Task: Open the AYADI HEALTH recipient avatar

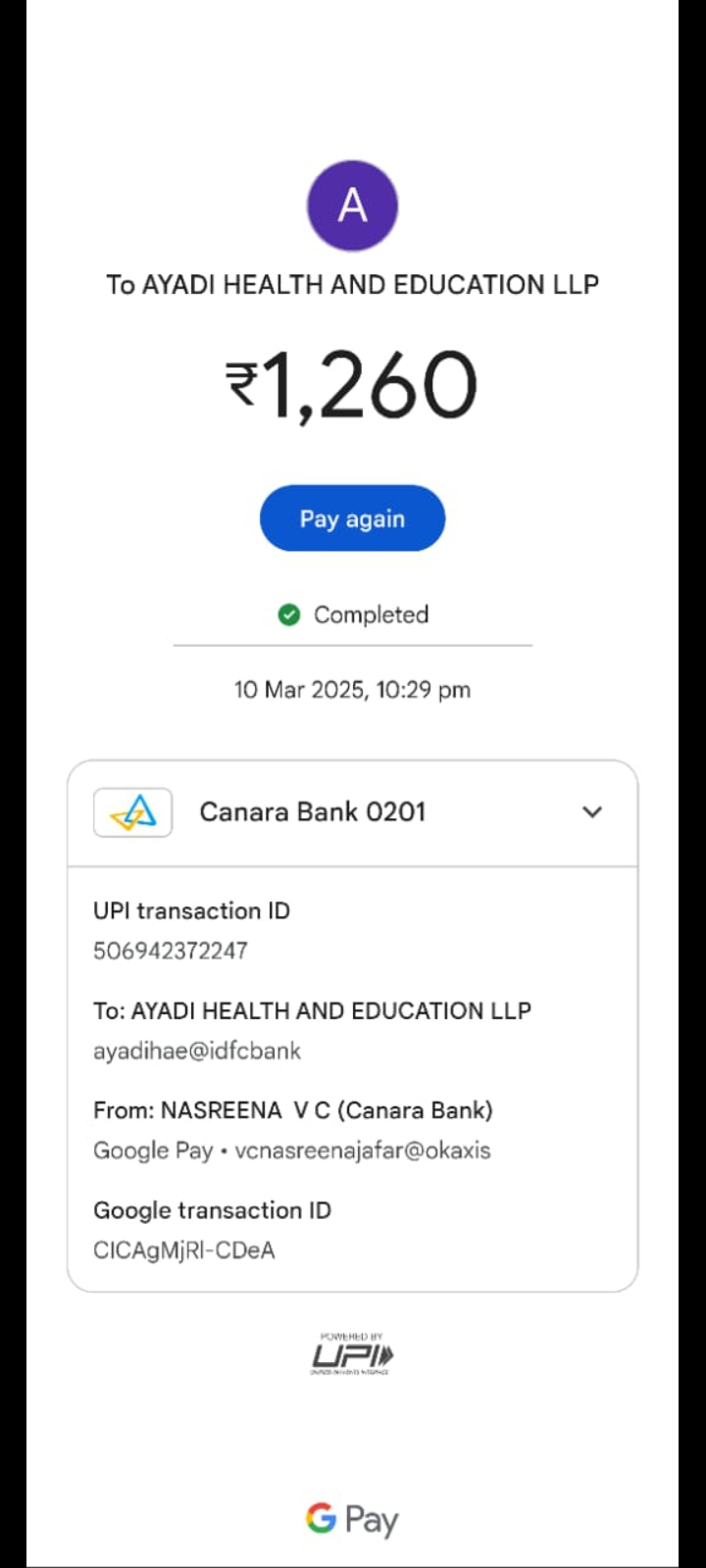Action: click(352, 206)
